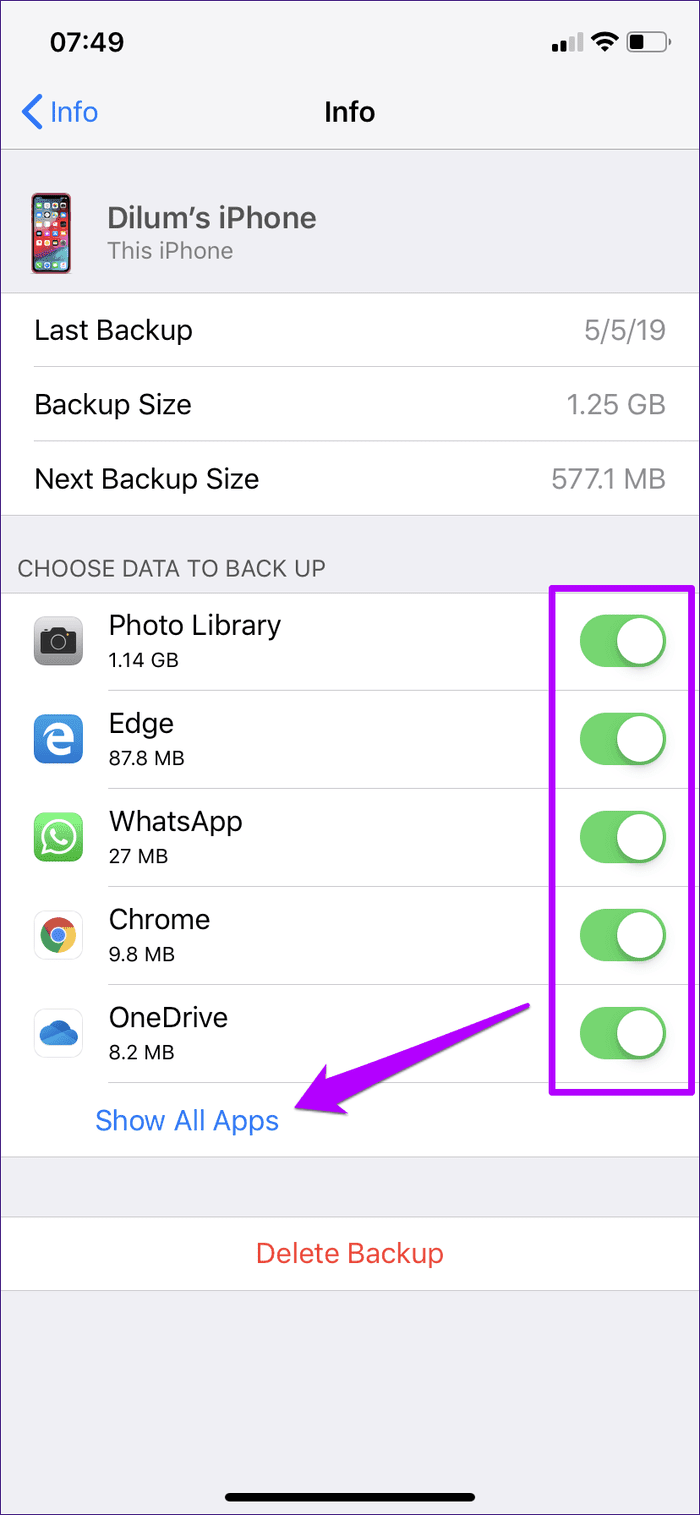Tap Delete Backup
This screenshot has width=700, height=1515.
coord(350,1253)
